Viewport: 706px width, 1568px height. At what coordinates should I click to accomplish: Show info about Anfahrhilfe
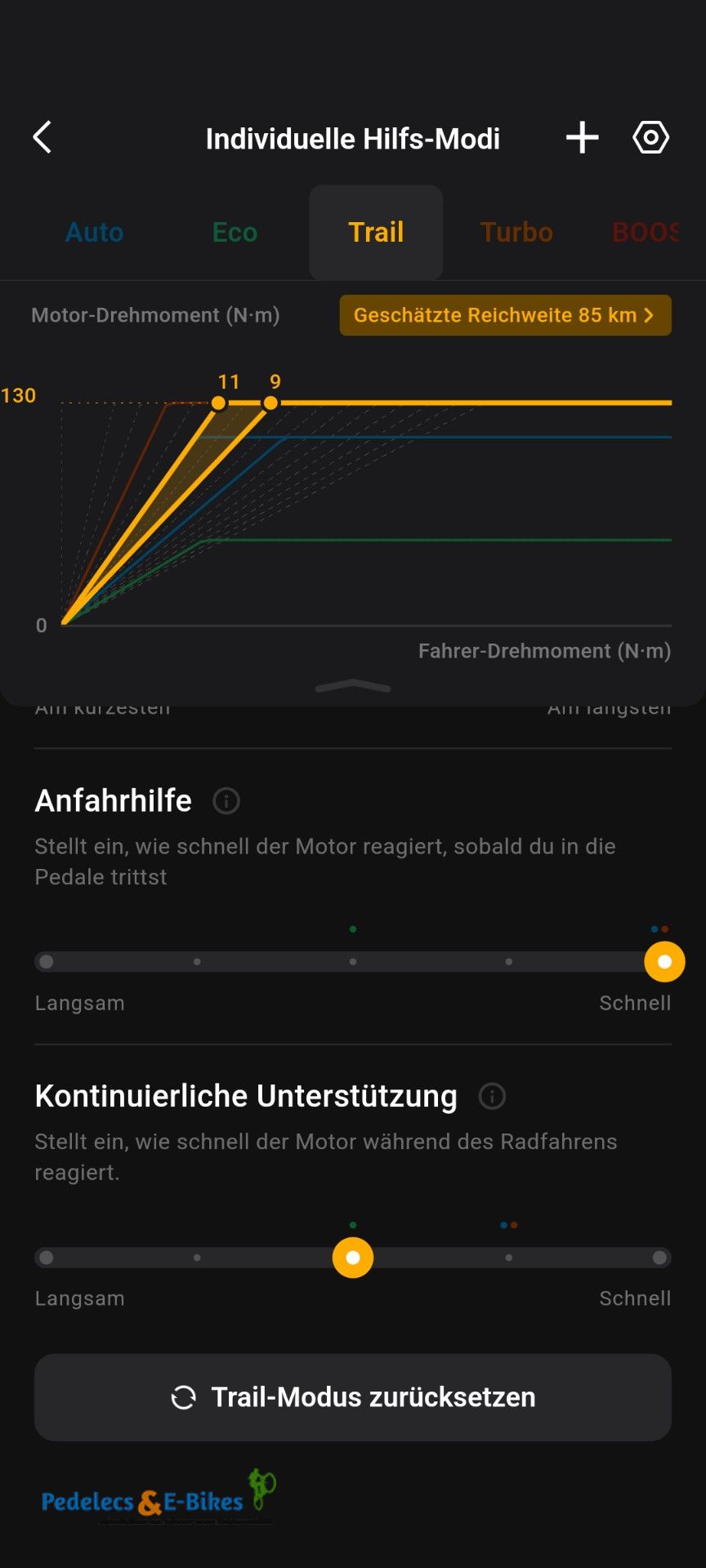pos(226,801)
